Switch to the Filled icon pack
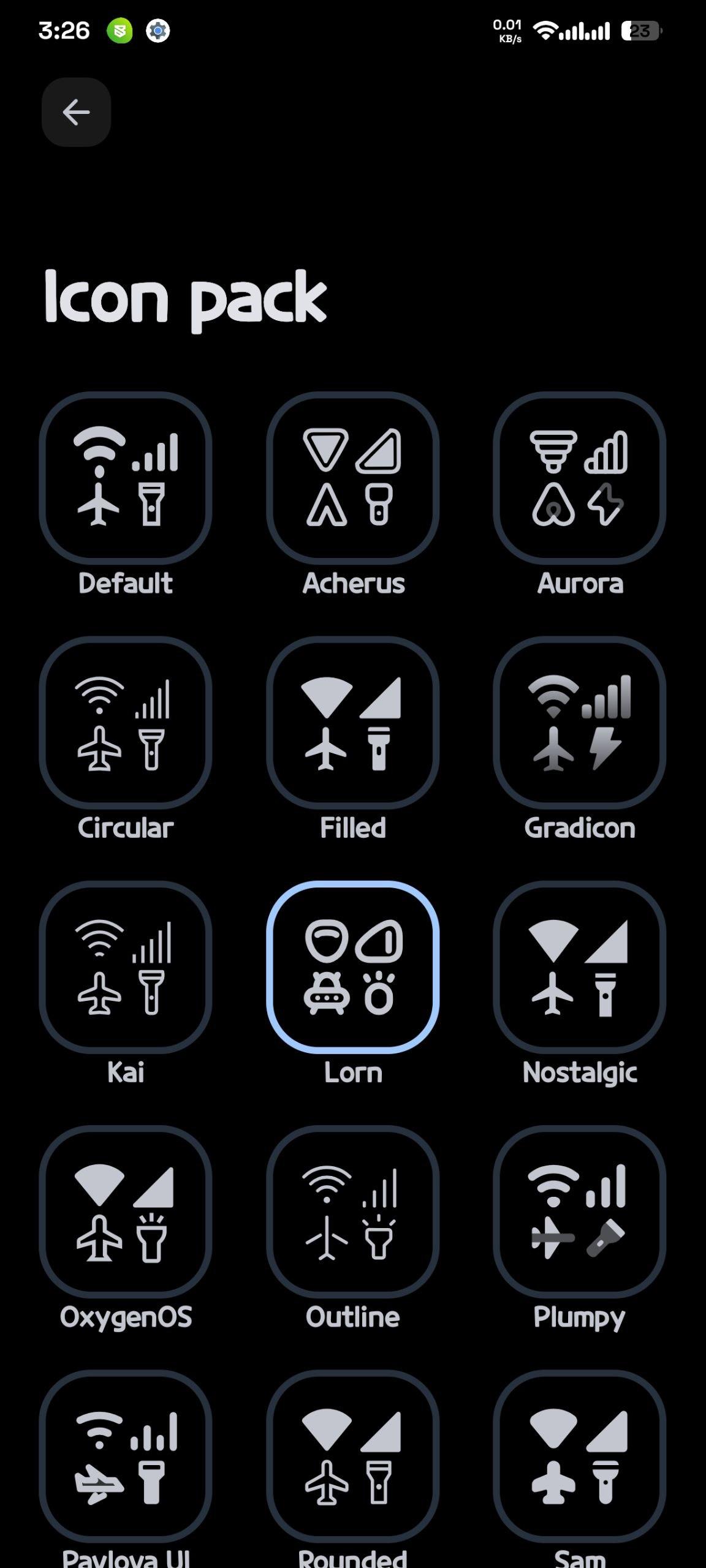Screen dimensions: 706x1568 coord(352,723)
